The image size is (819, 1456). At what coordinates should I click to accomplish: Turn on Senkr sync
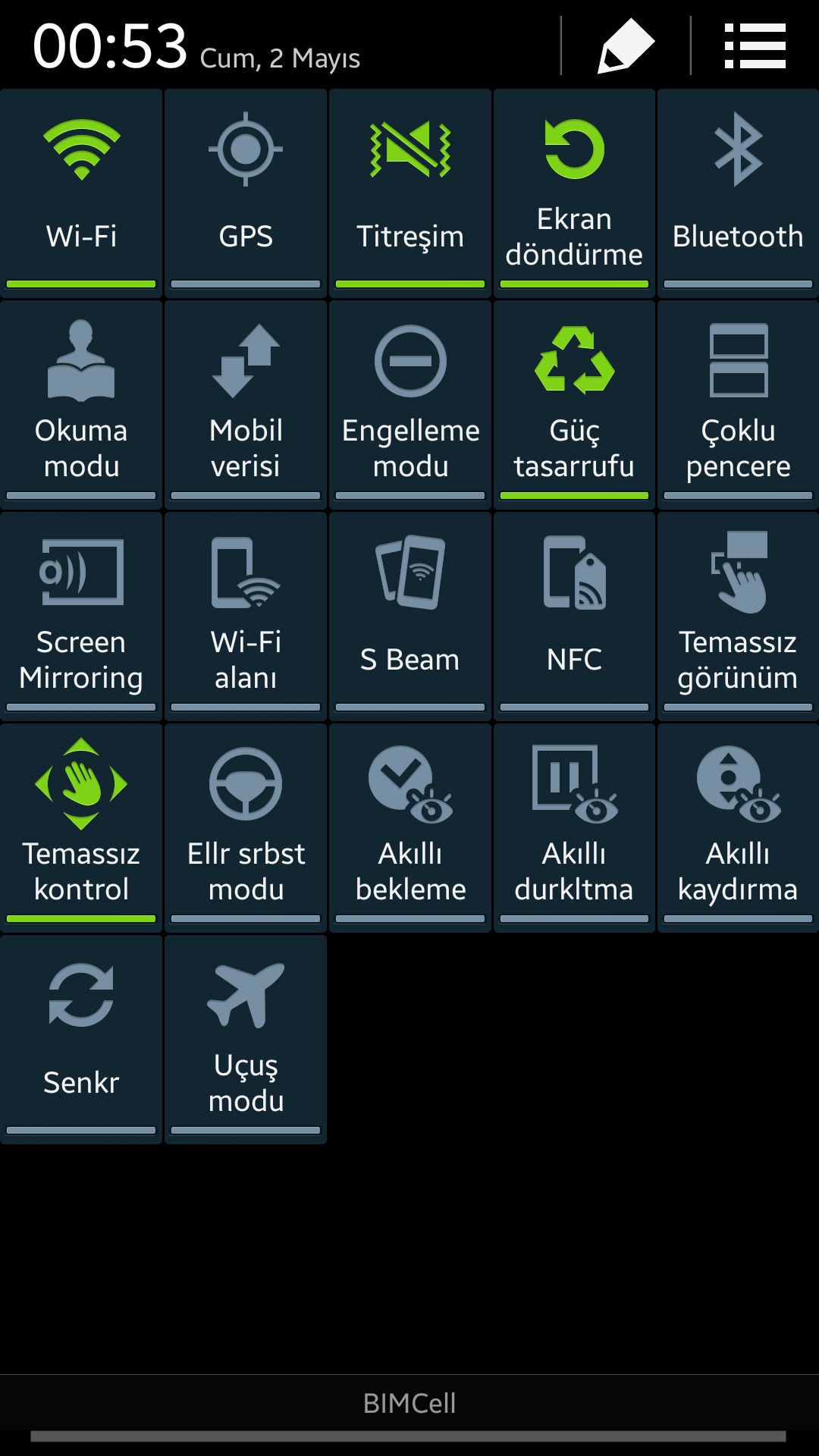(81, 1040)
